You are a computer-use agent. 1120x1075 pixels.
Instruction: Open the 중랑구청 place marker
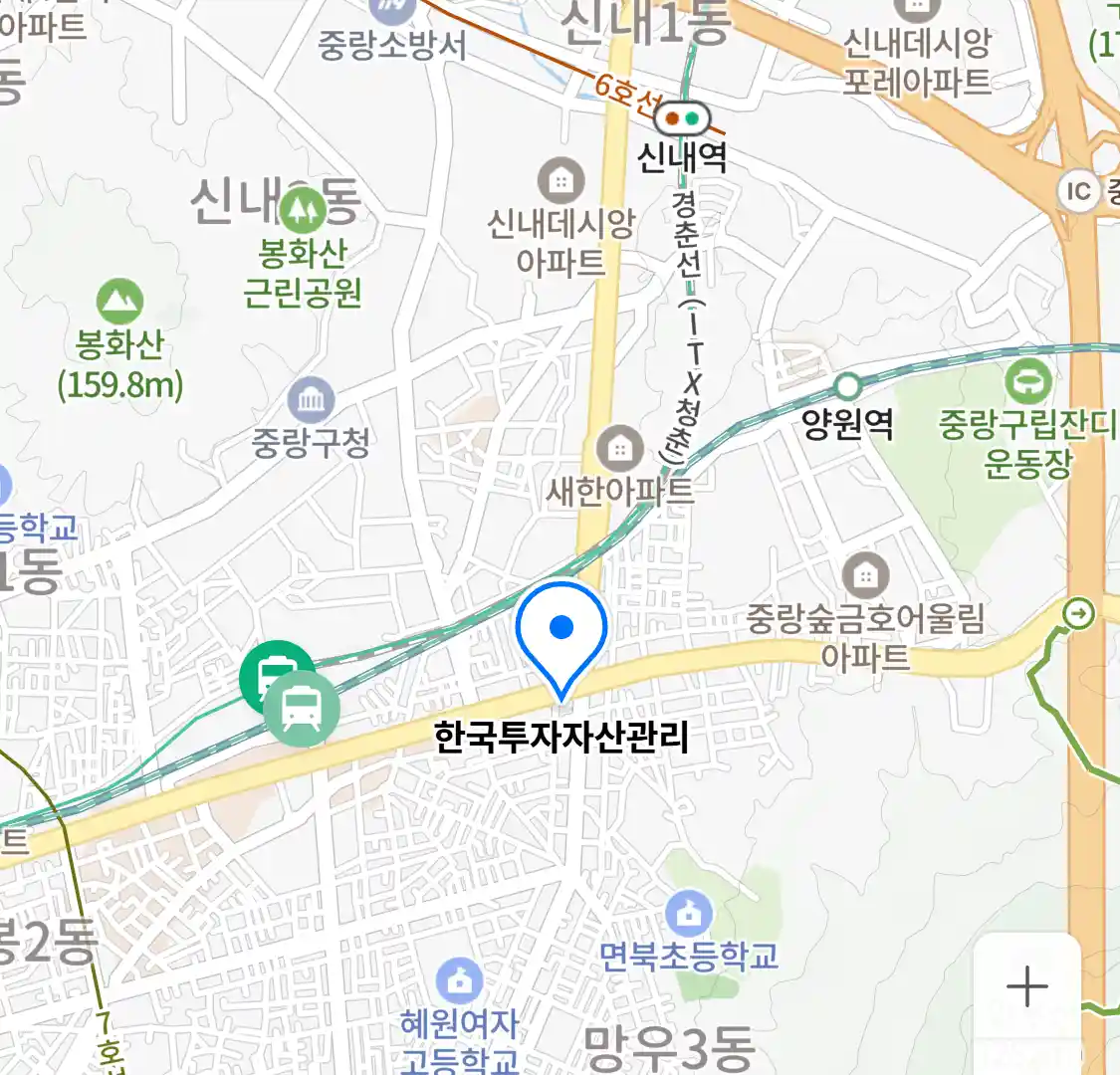pos(311,401)
